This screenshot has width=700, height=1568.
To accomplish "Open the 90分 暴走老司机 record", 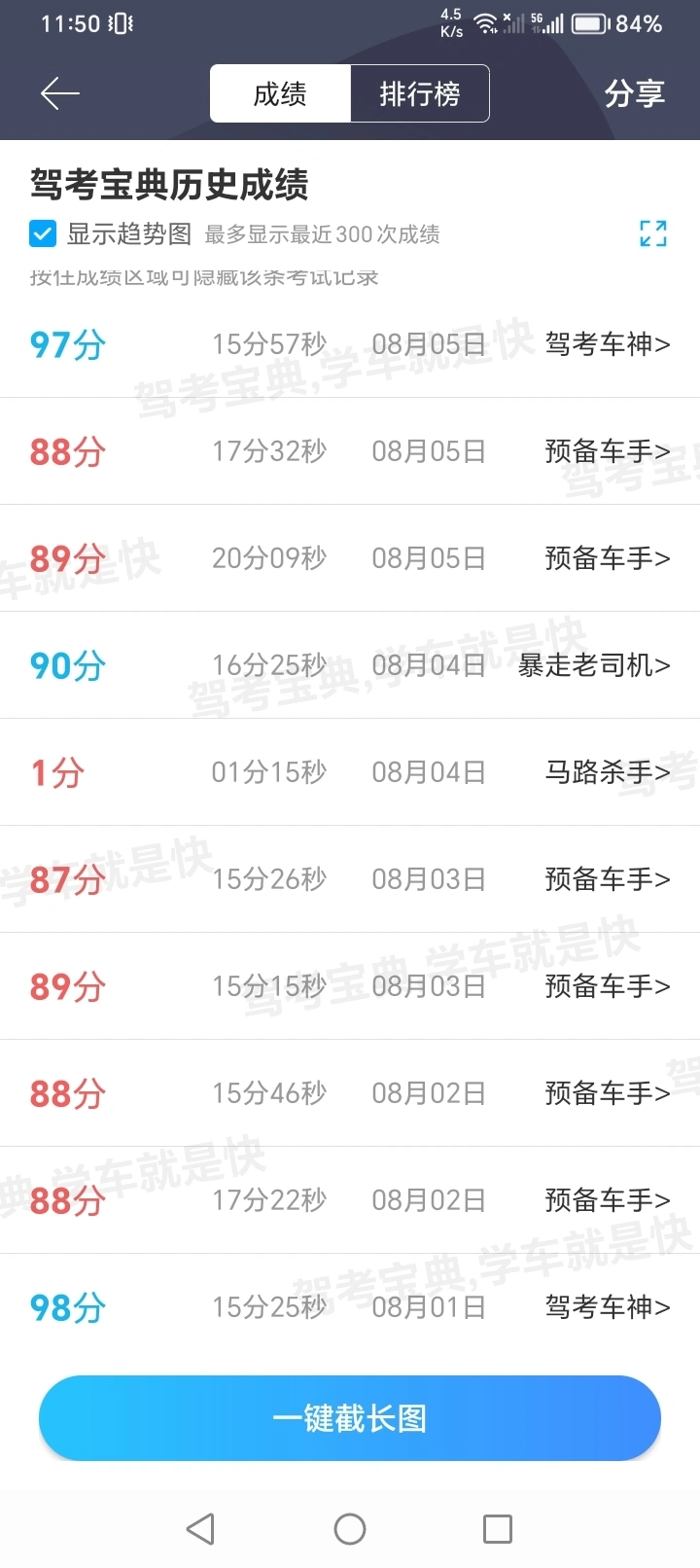I will 350,665.
